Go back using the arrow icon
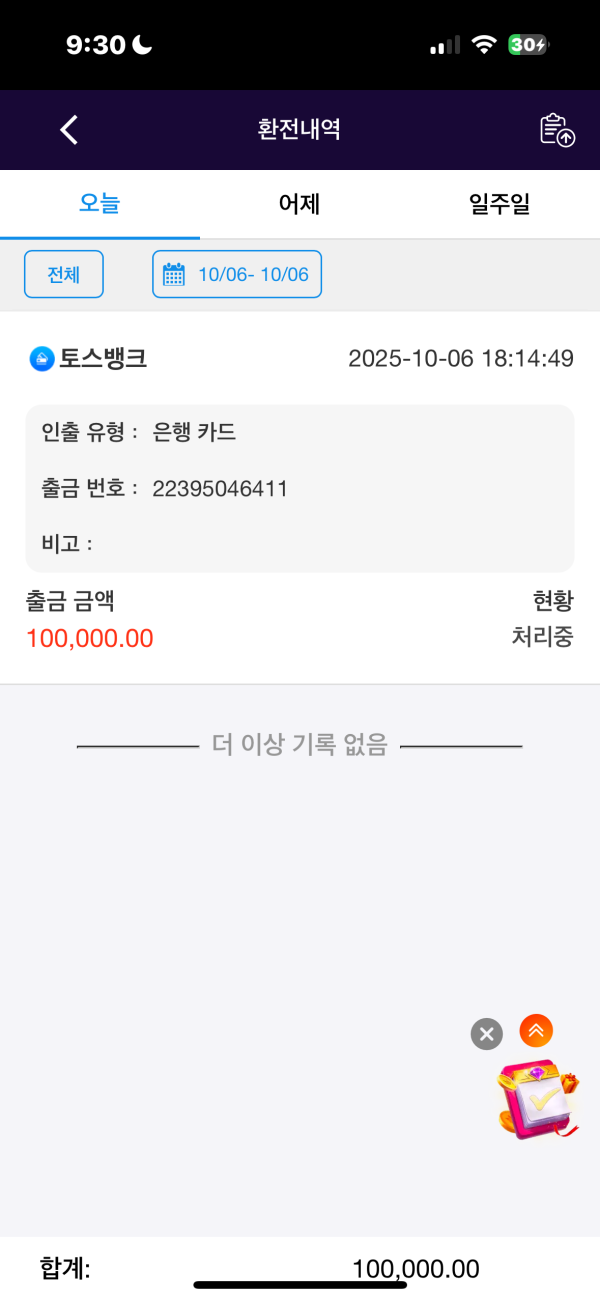600x1301 pixels. pos(68,130)
